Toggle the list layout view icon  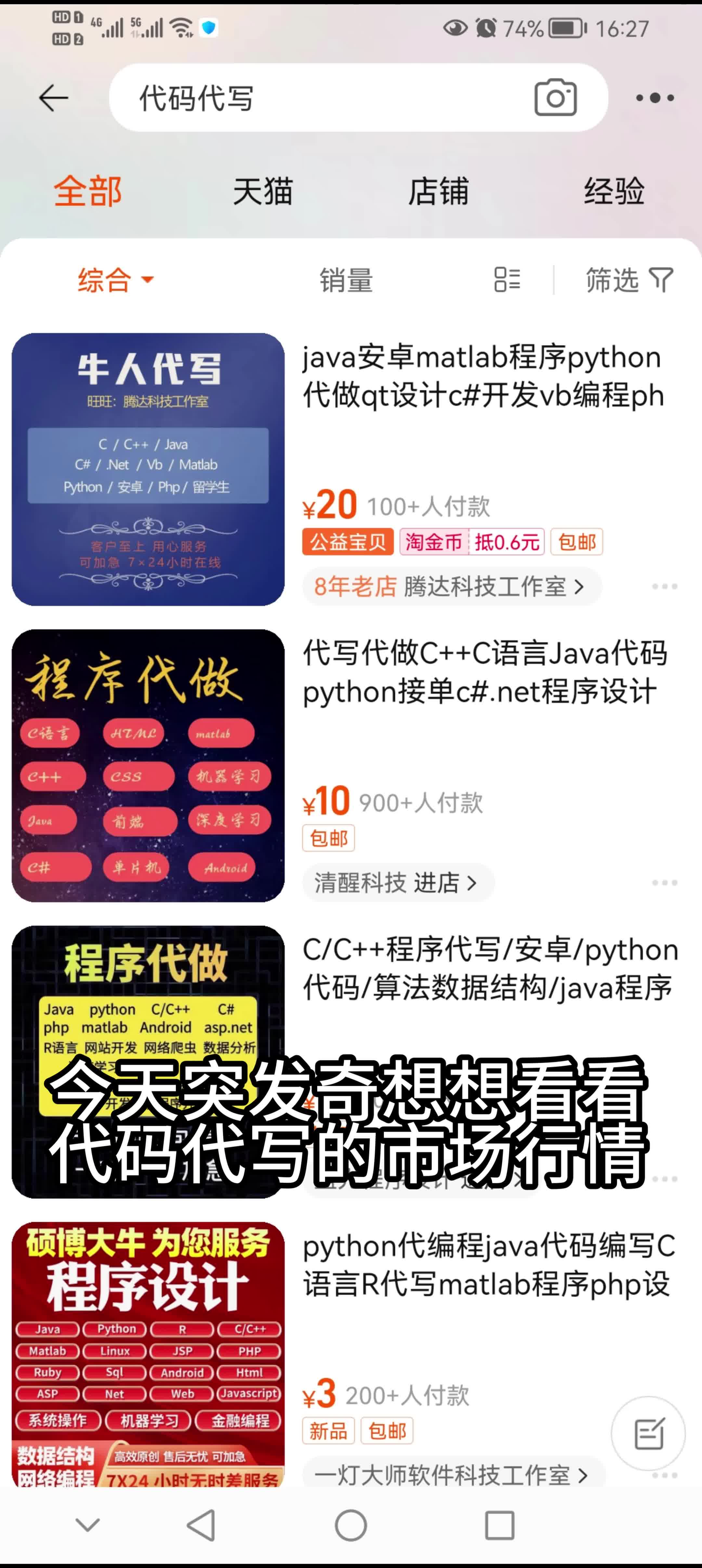pos(507,280)
